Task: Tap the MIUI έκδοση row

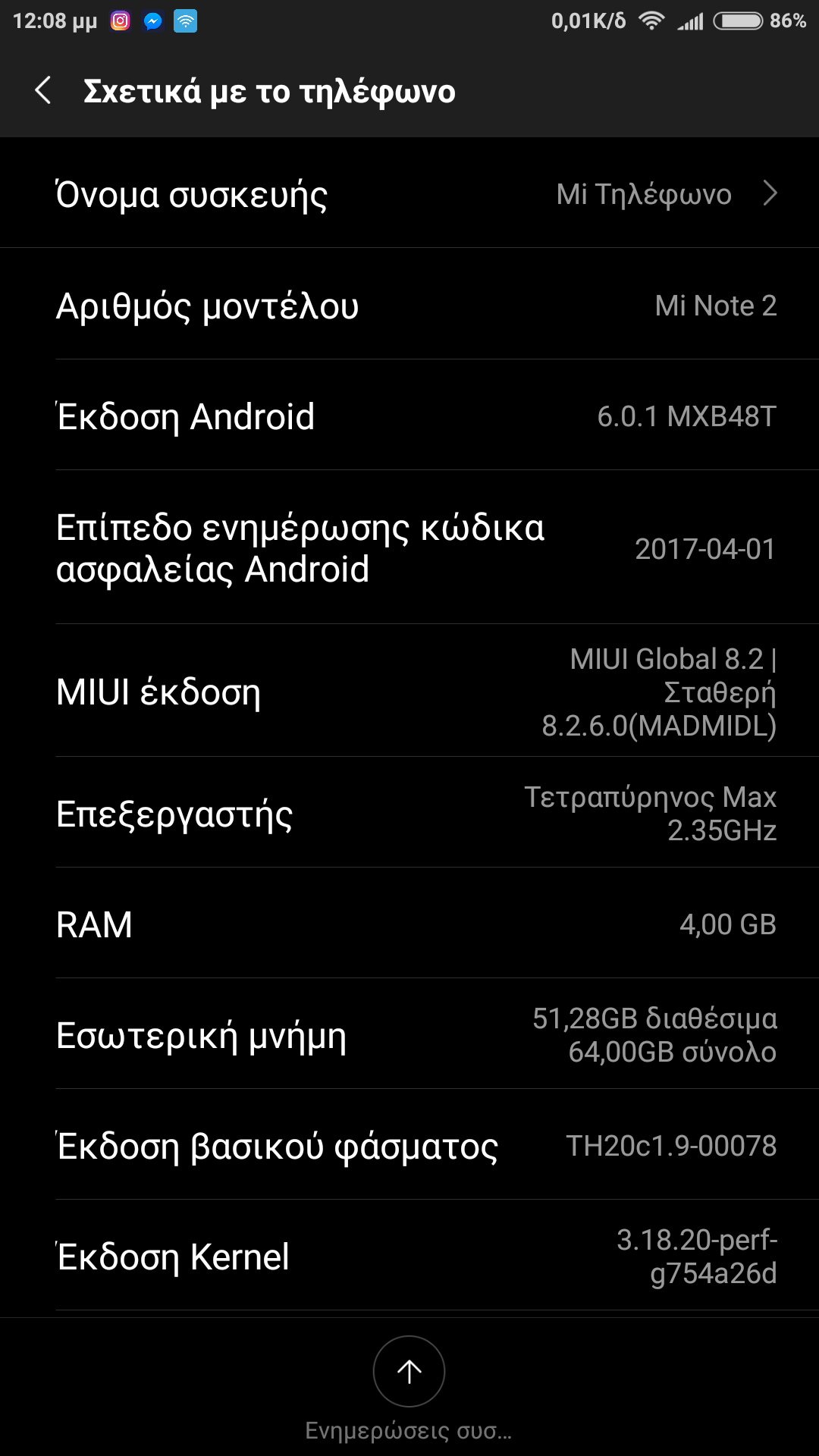Action: 409,692
